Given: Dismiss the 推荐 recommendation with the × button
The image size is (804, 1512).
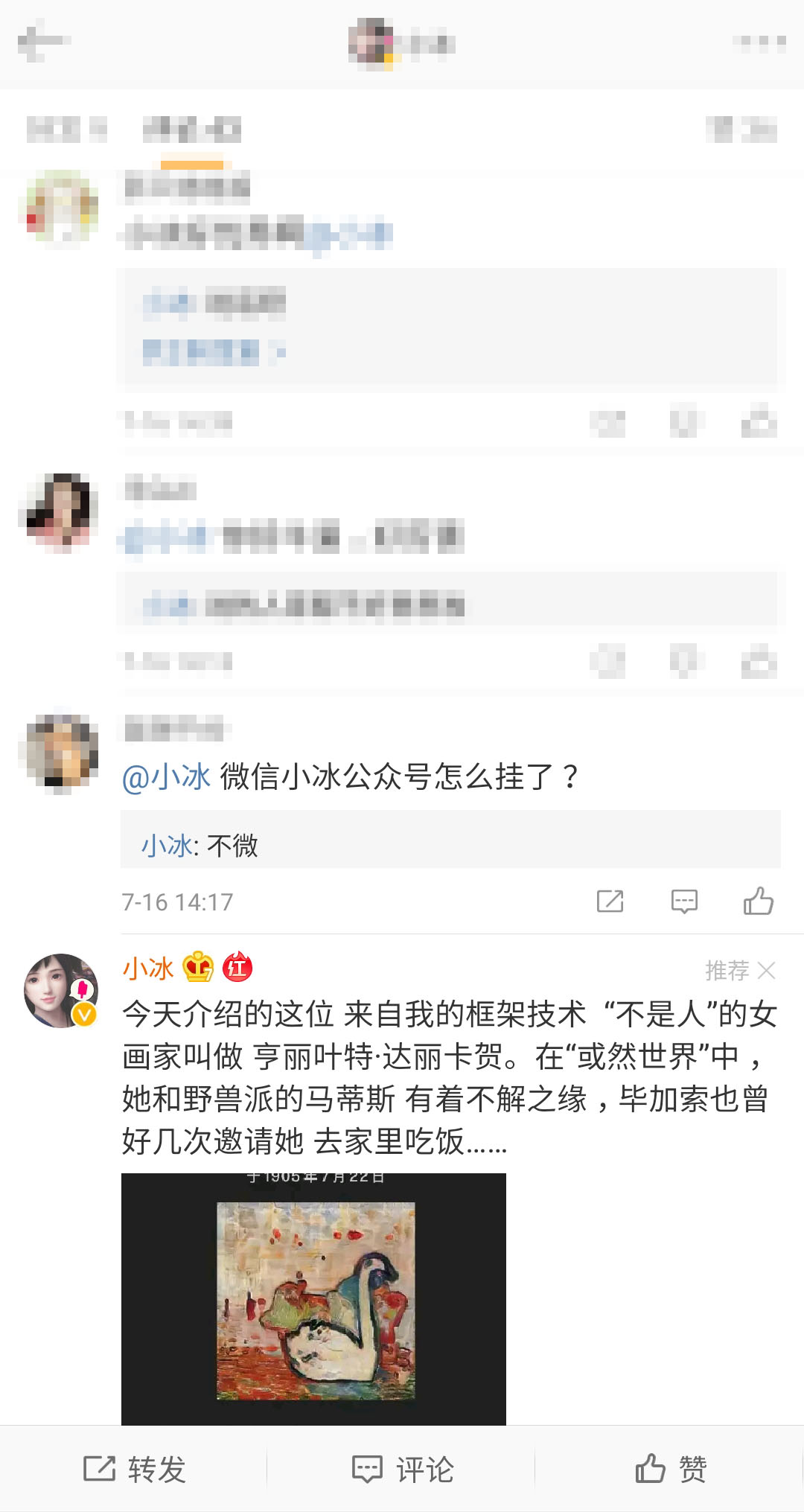Looking at the screenshot, I should click(768, 971).
